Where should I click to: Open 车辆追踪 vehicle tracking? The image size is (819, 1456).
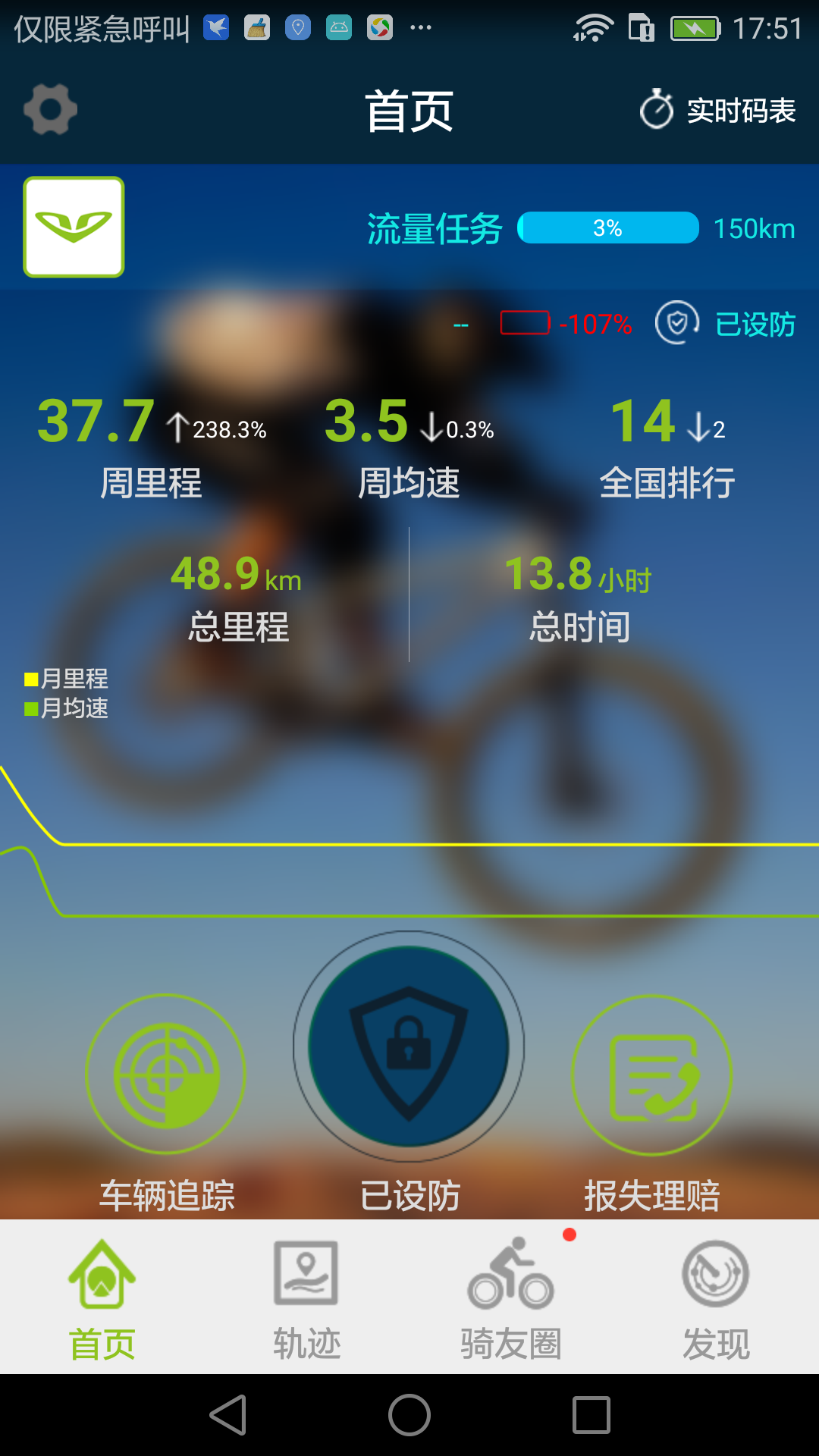click(x=166, y=1075)
